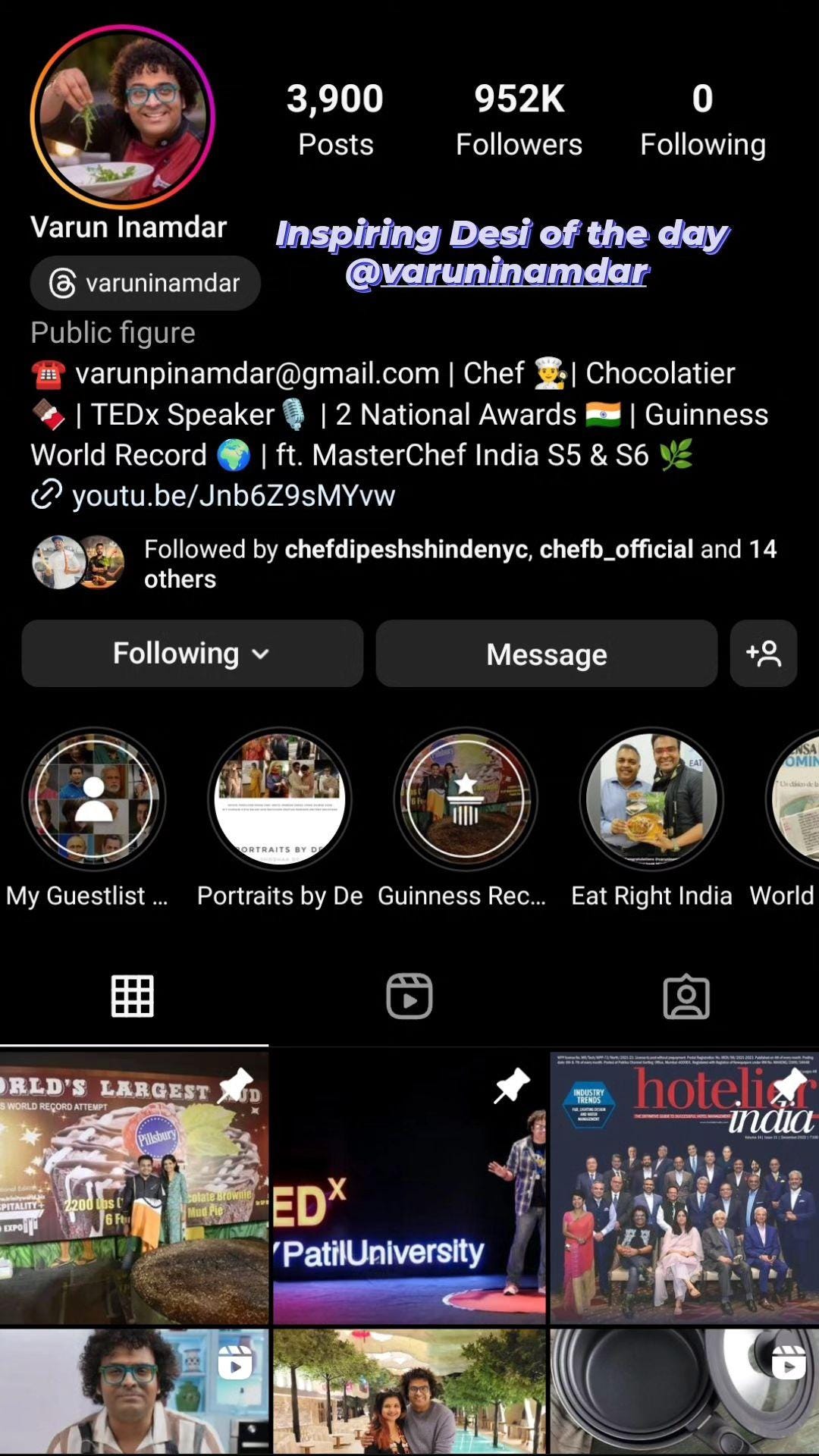
Task: Switch to the tagged photos tab
Action: pyautogui.click(x=686, y=996)
